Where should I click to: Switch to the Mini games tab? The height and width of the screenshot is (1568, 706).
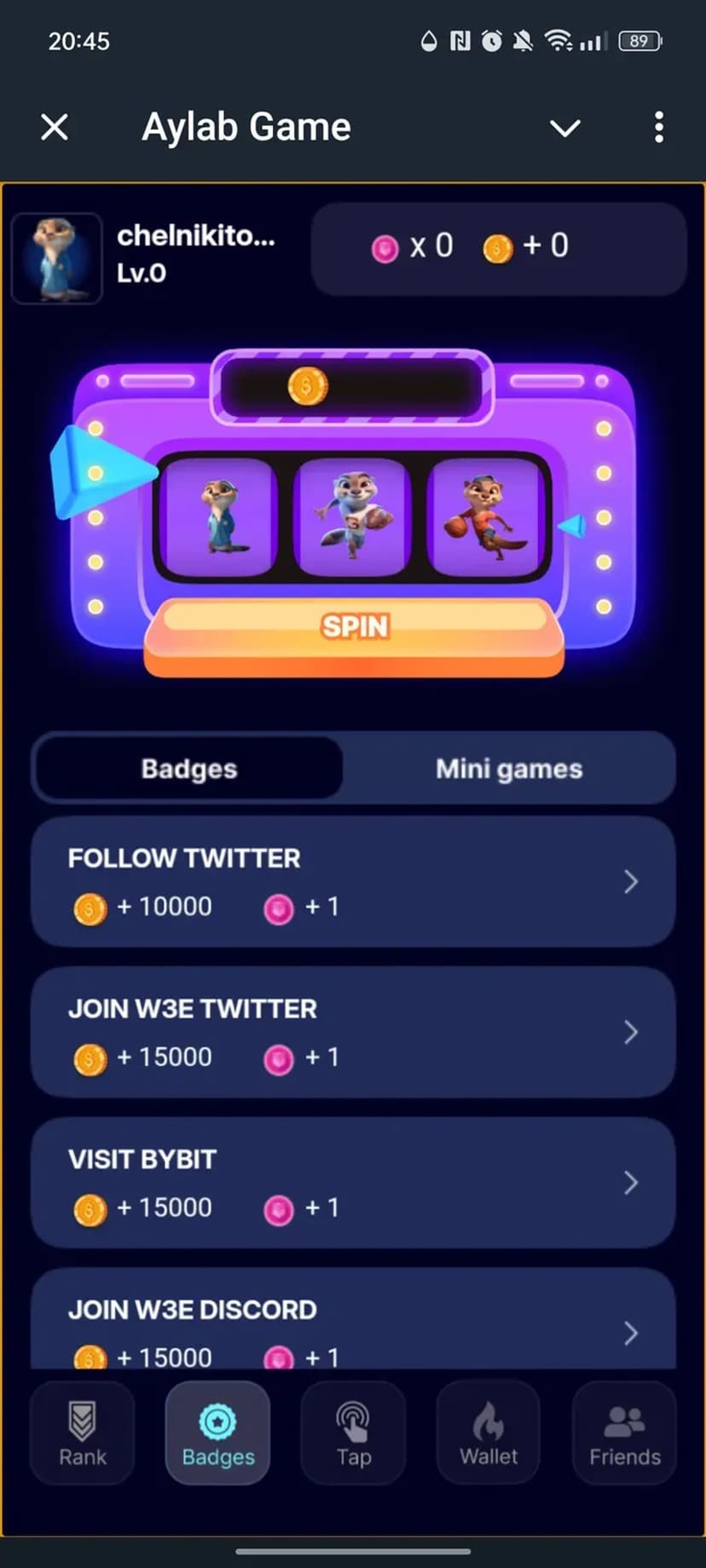click(x=509, y=769)
